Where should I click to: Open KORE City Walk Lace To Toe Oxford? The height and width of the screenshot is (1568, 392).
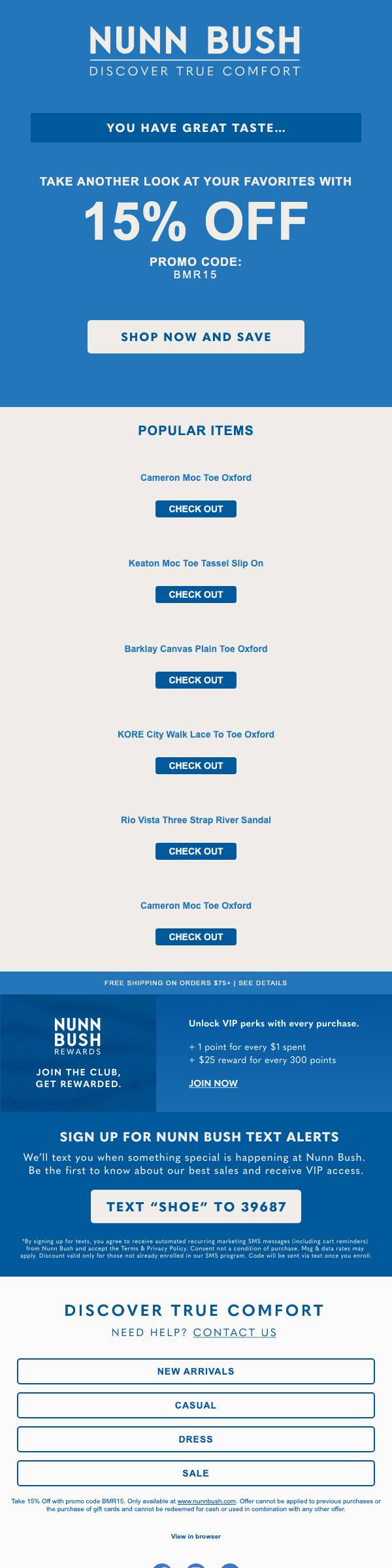click(196, 734)
